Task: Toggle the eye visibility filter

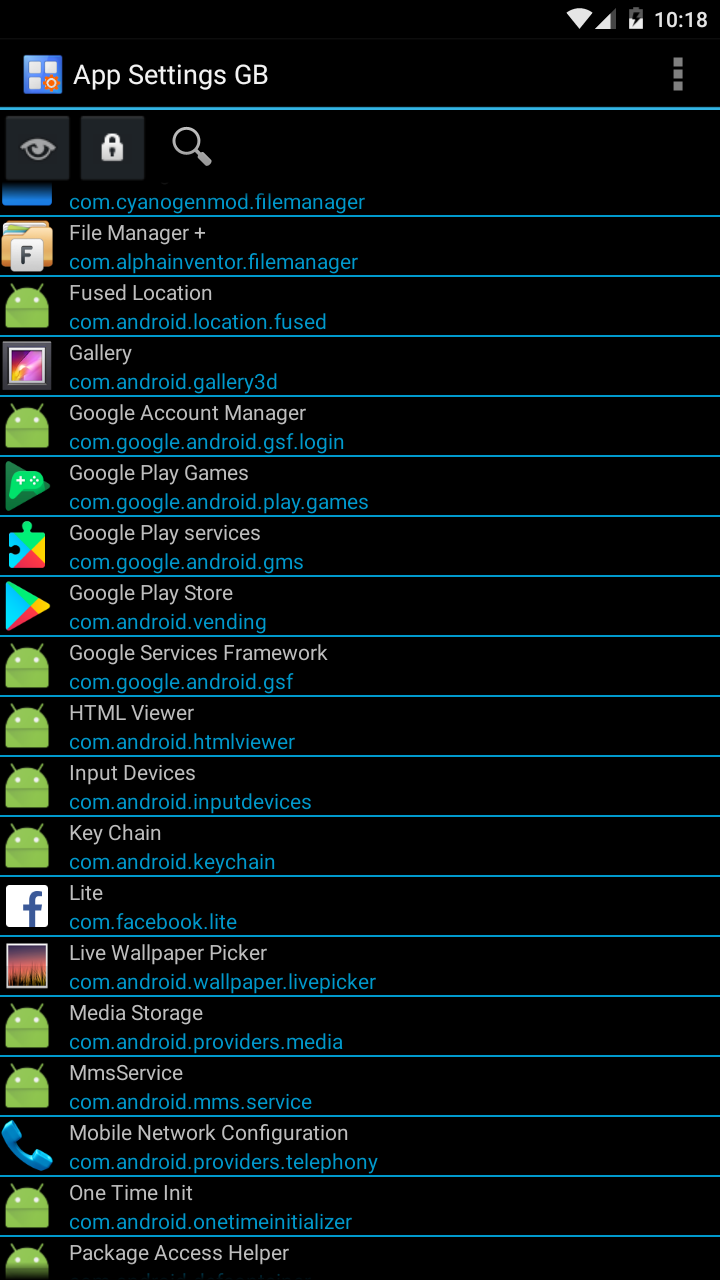Action: point(38,149)
